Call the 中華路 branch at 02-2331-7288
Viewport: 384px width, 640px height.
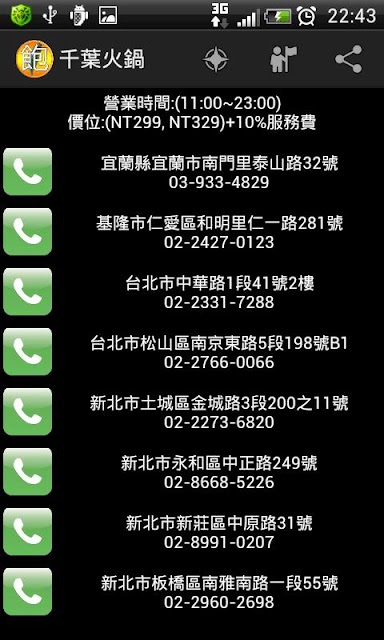coord(27,291)
